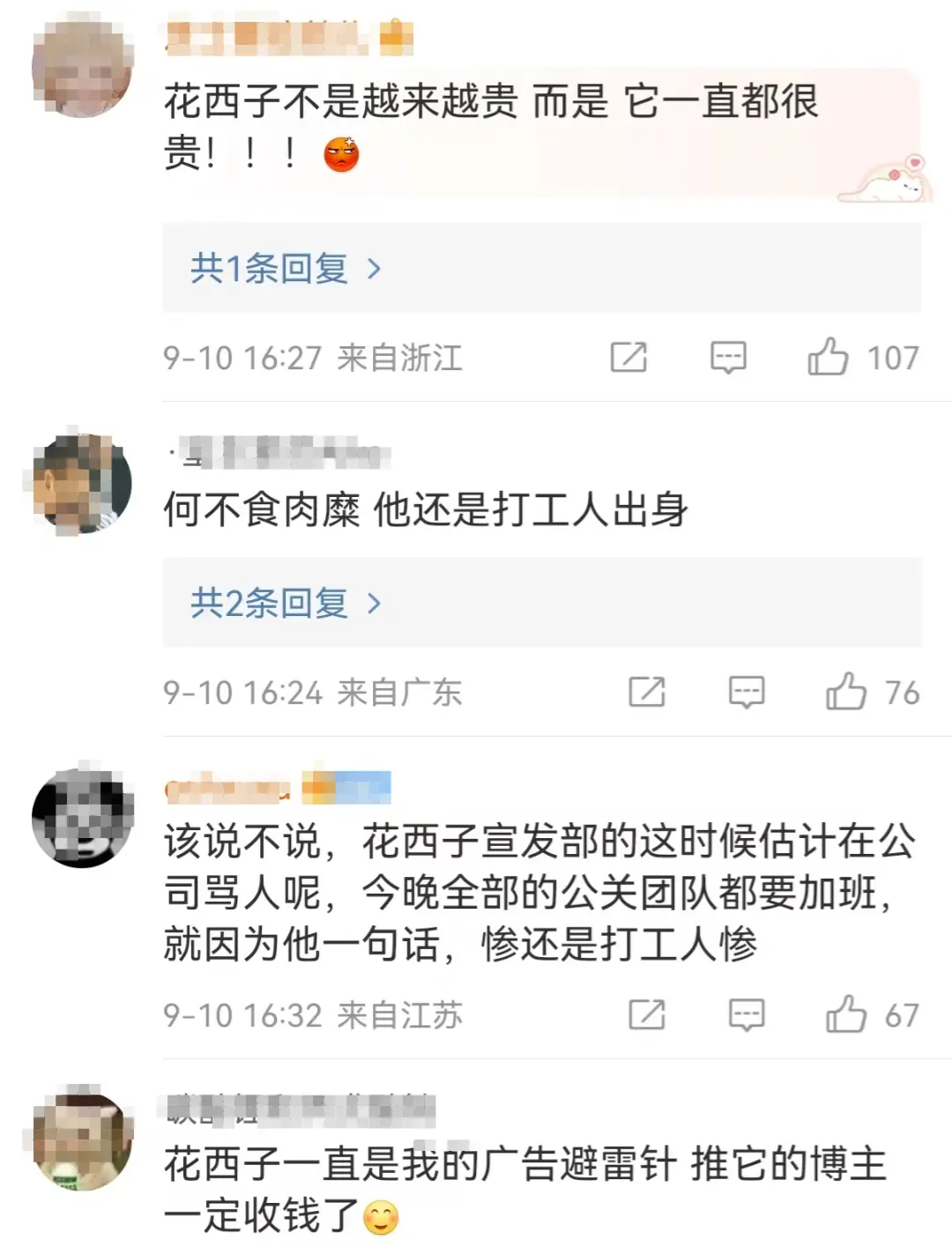The height and width of the screenshot is (1247, 952).
Task: Repost the 9-10 16:32 comment from 江苏
Action: point(646,1014)
